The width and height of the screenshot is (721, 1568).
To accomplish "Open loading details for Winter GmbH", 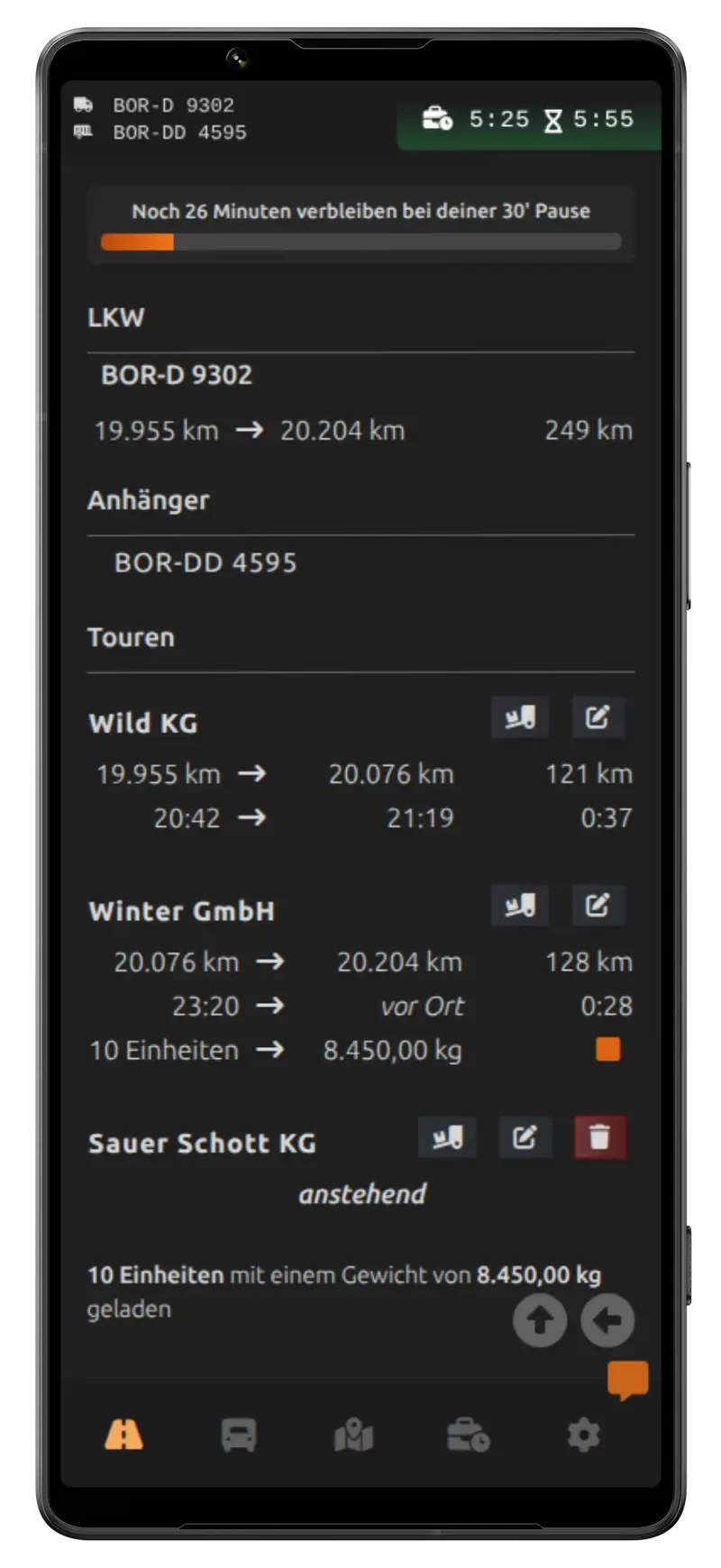I will tap(519, 906).
